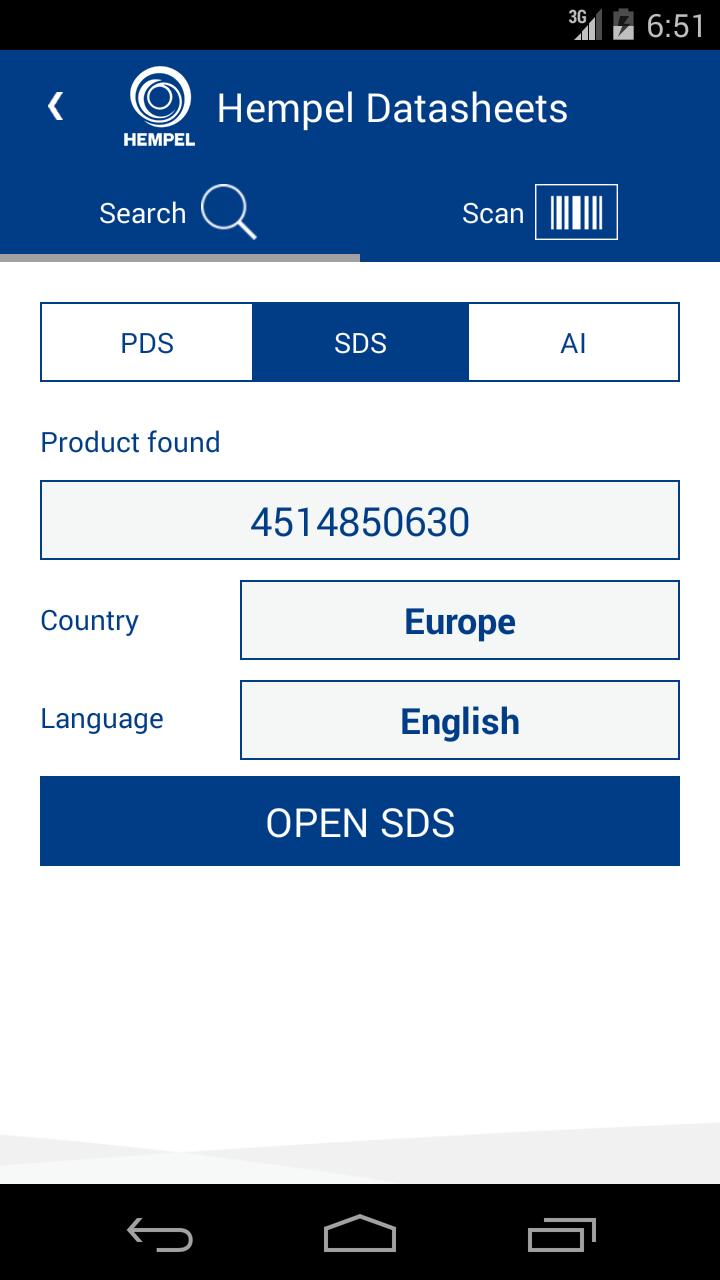Switch to the Scan barcode tab
The image size is (720, 1280).
[540, 213]
